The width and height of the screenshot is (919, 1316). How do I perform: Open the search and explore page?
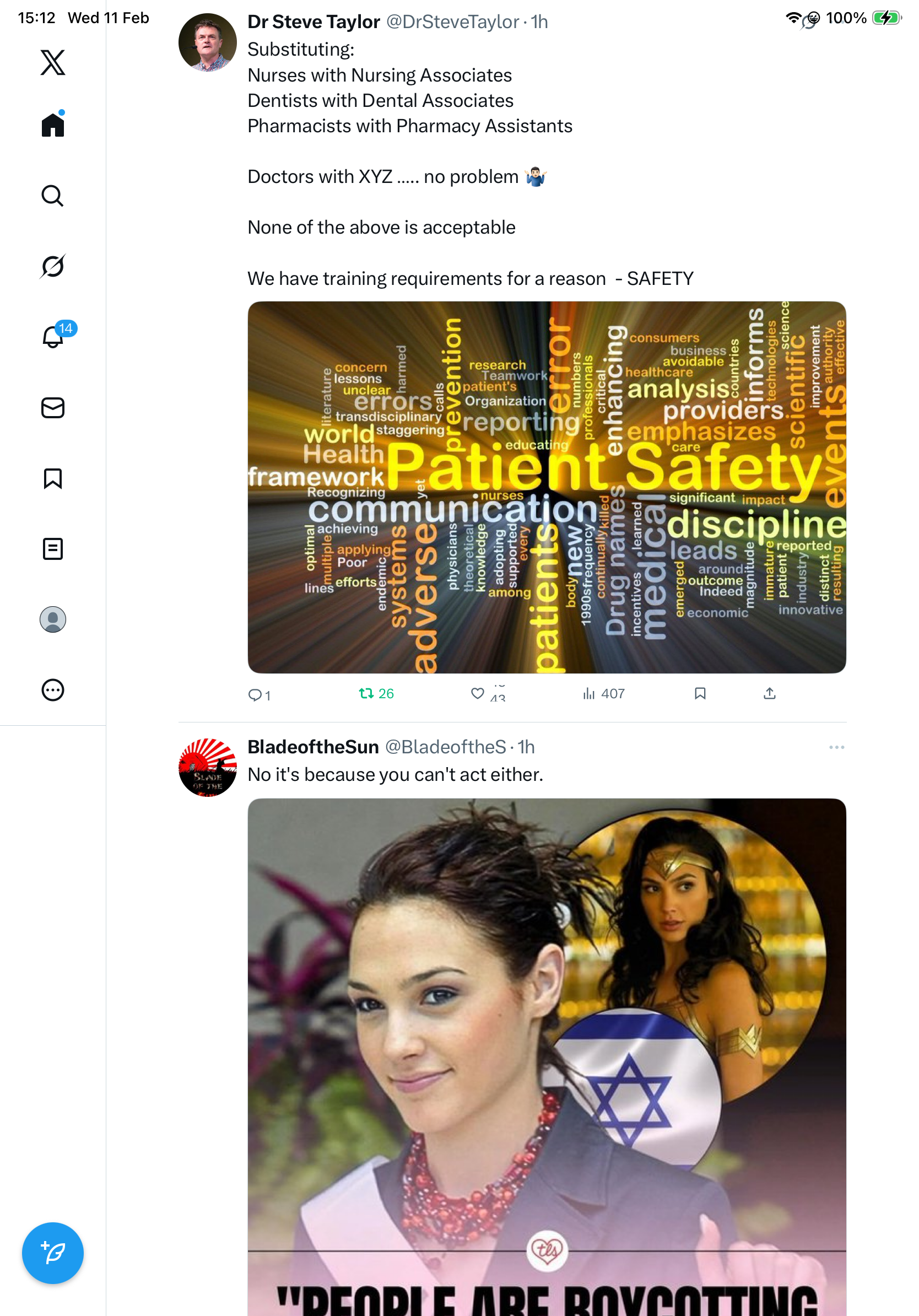(53, 196)
